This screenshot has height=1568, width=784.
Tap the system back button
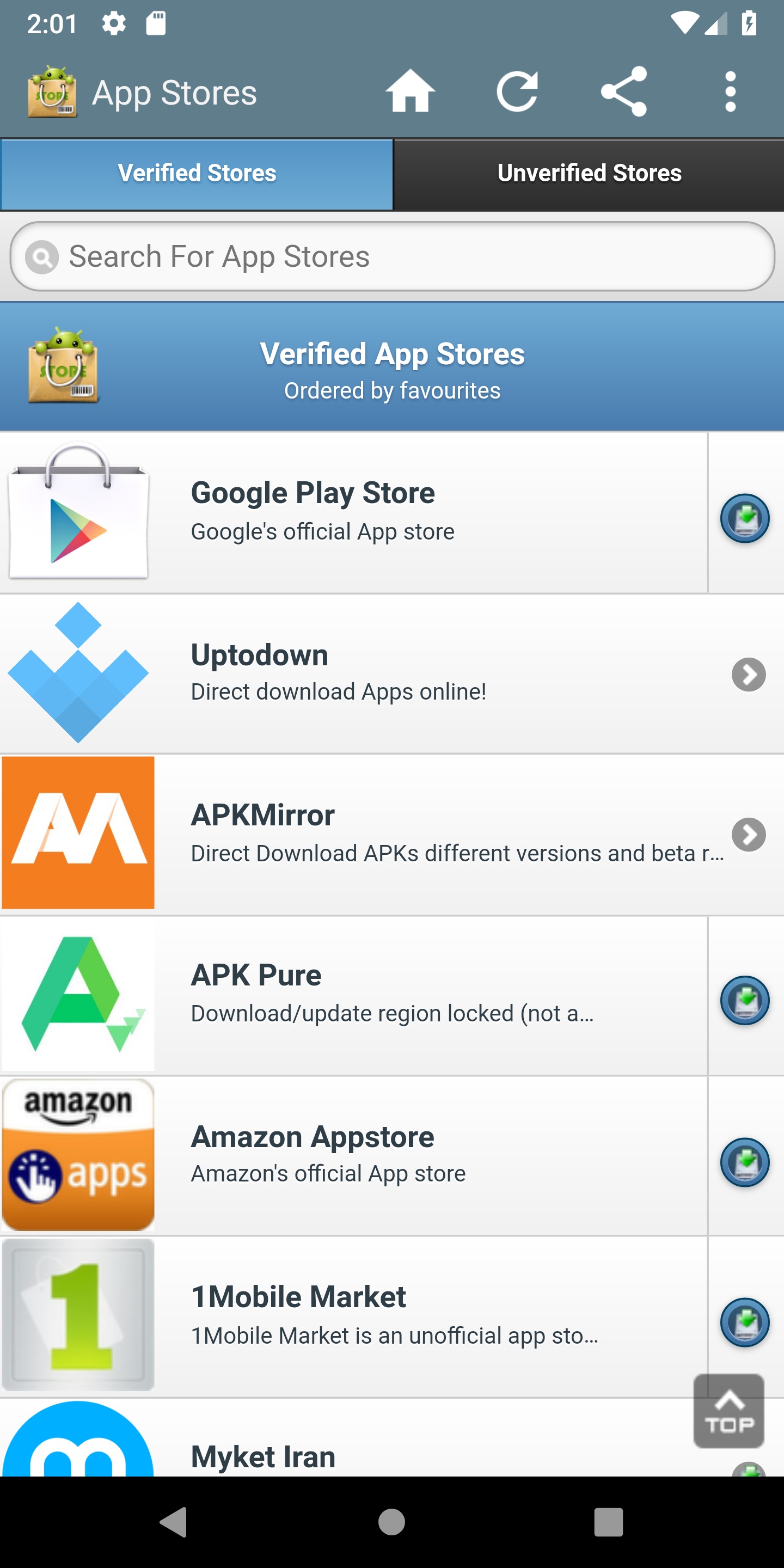coord(174,1522)
